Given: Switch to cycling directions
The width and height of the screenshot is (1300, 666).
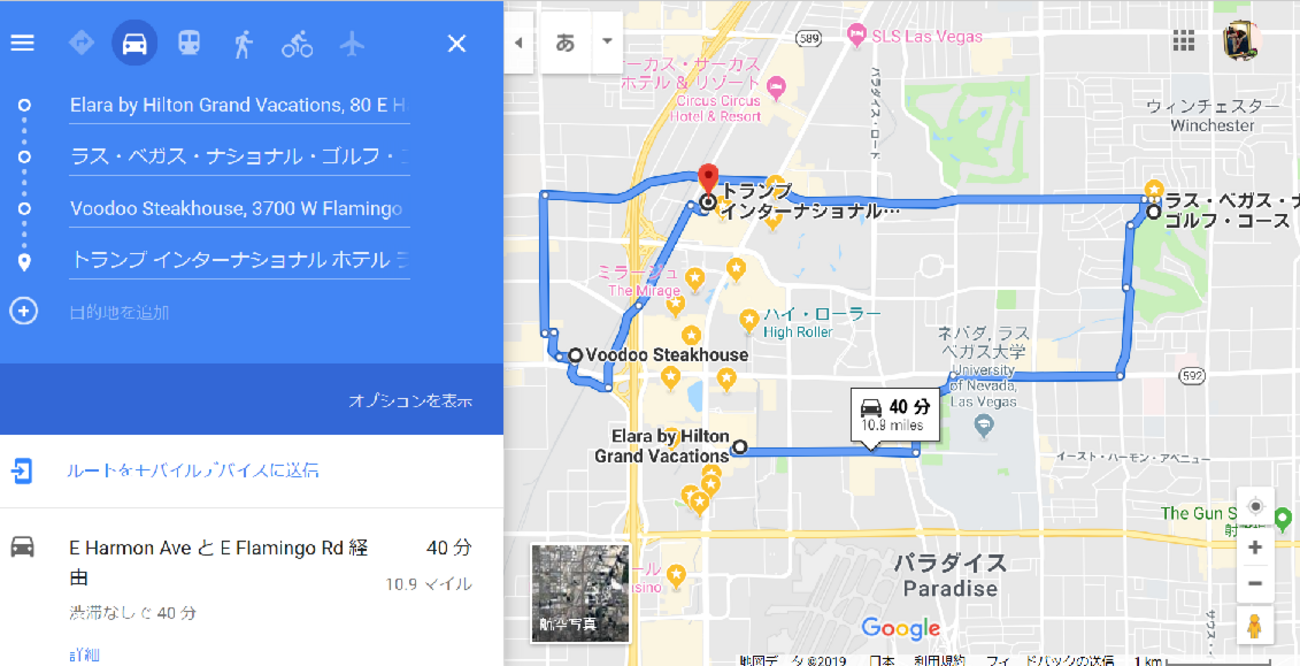Looking at the screenshot, I should (297, 43).
